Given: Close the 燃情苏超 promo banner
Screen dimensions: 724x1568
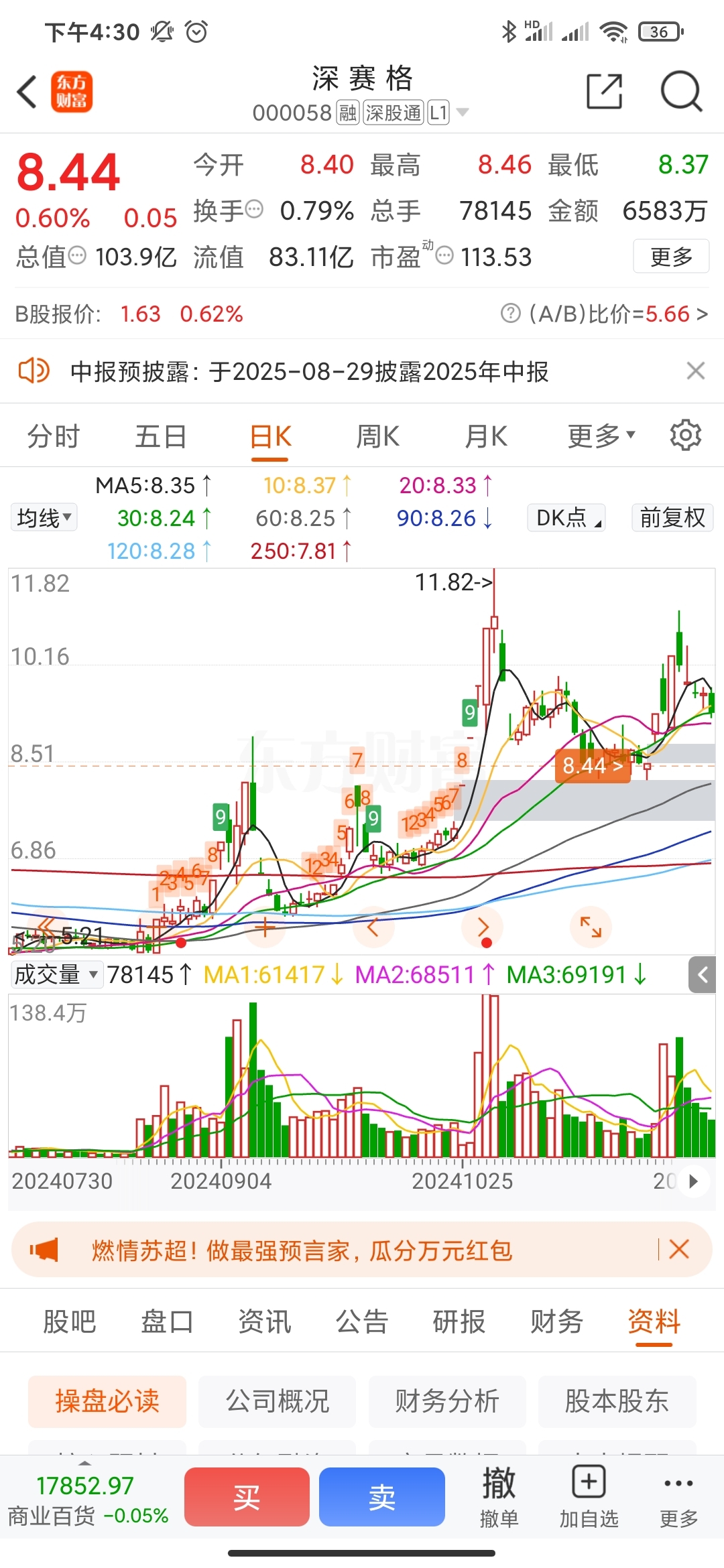Looking at the screenshot, I should point(678,1249).
